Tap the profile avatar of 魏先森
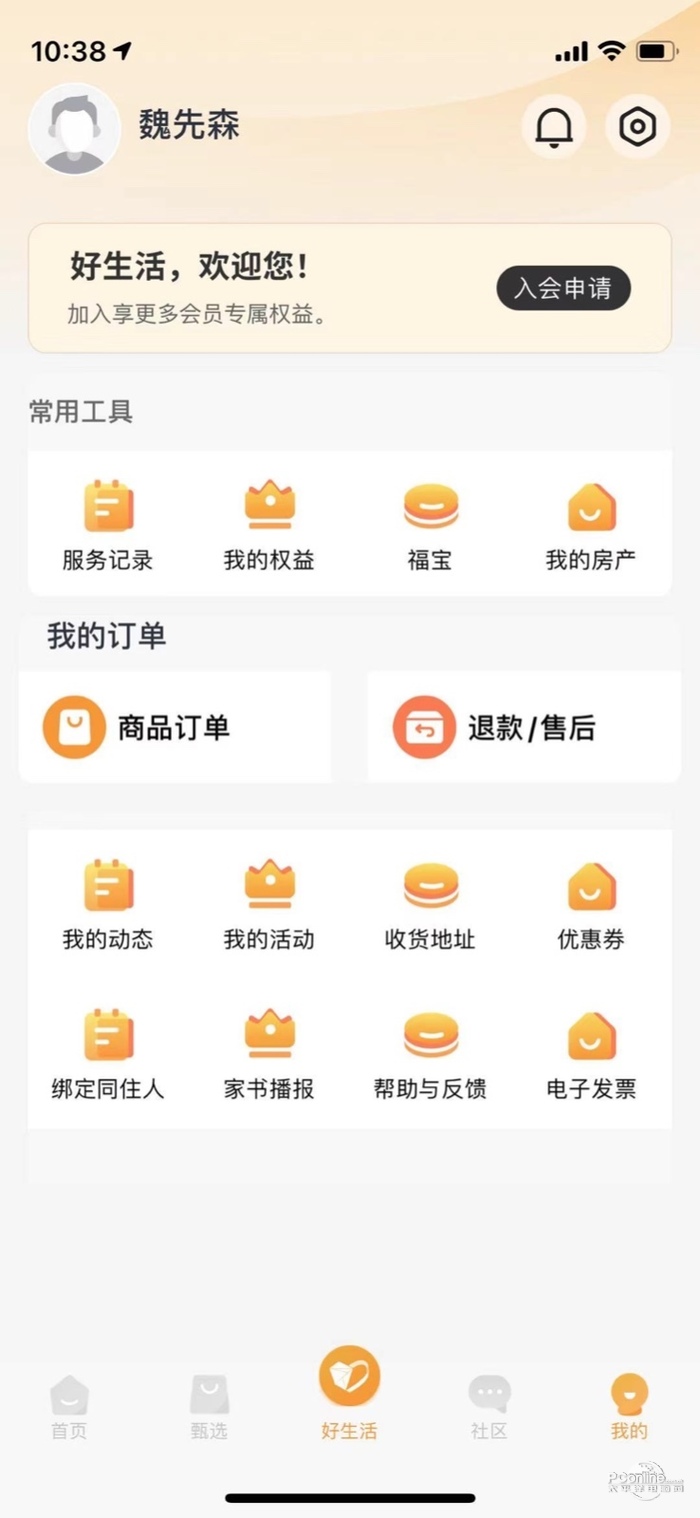The height and width of the screenshot is (1518, 700). coord(74,129)
